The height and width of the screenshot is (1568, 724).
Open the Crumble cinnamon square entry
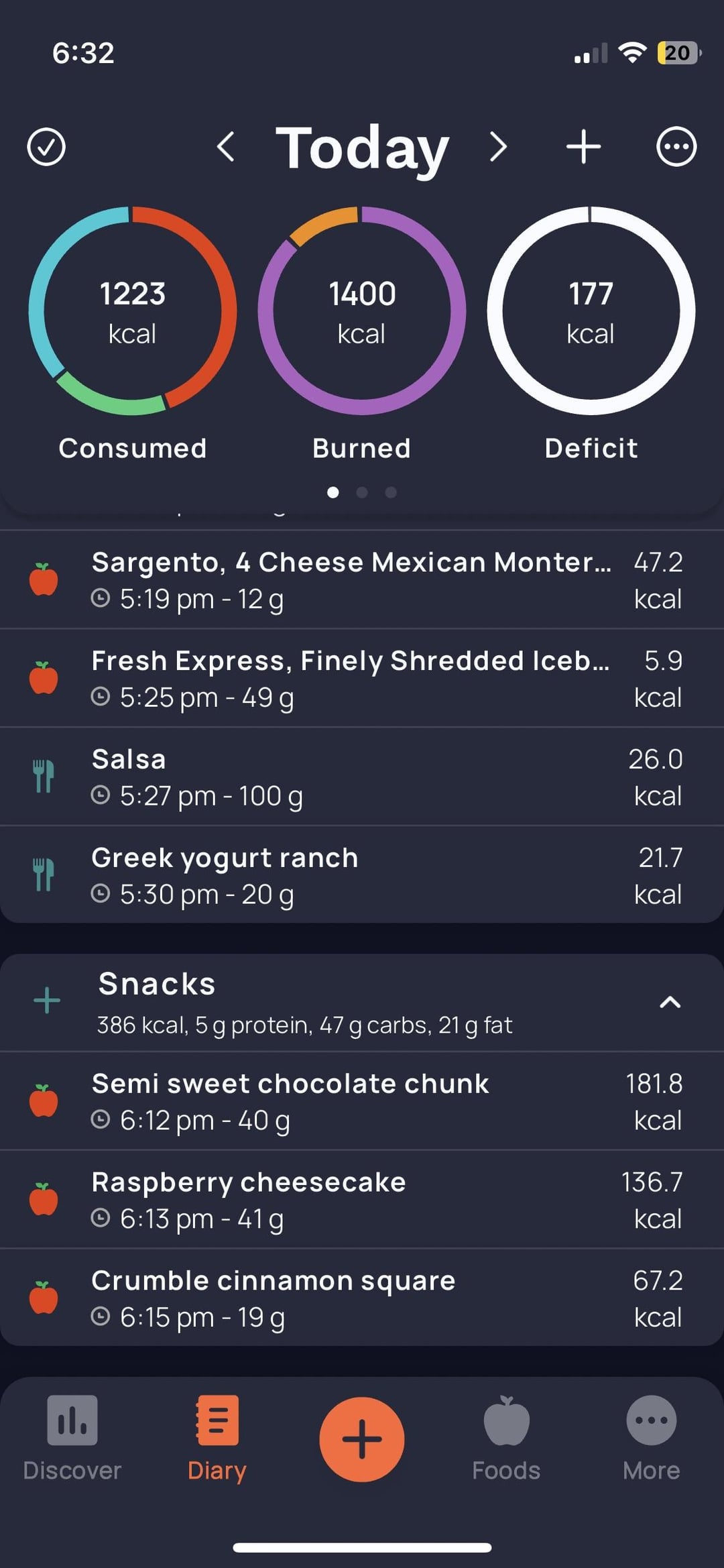[x=362, y=1298]
